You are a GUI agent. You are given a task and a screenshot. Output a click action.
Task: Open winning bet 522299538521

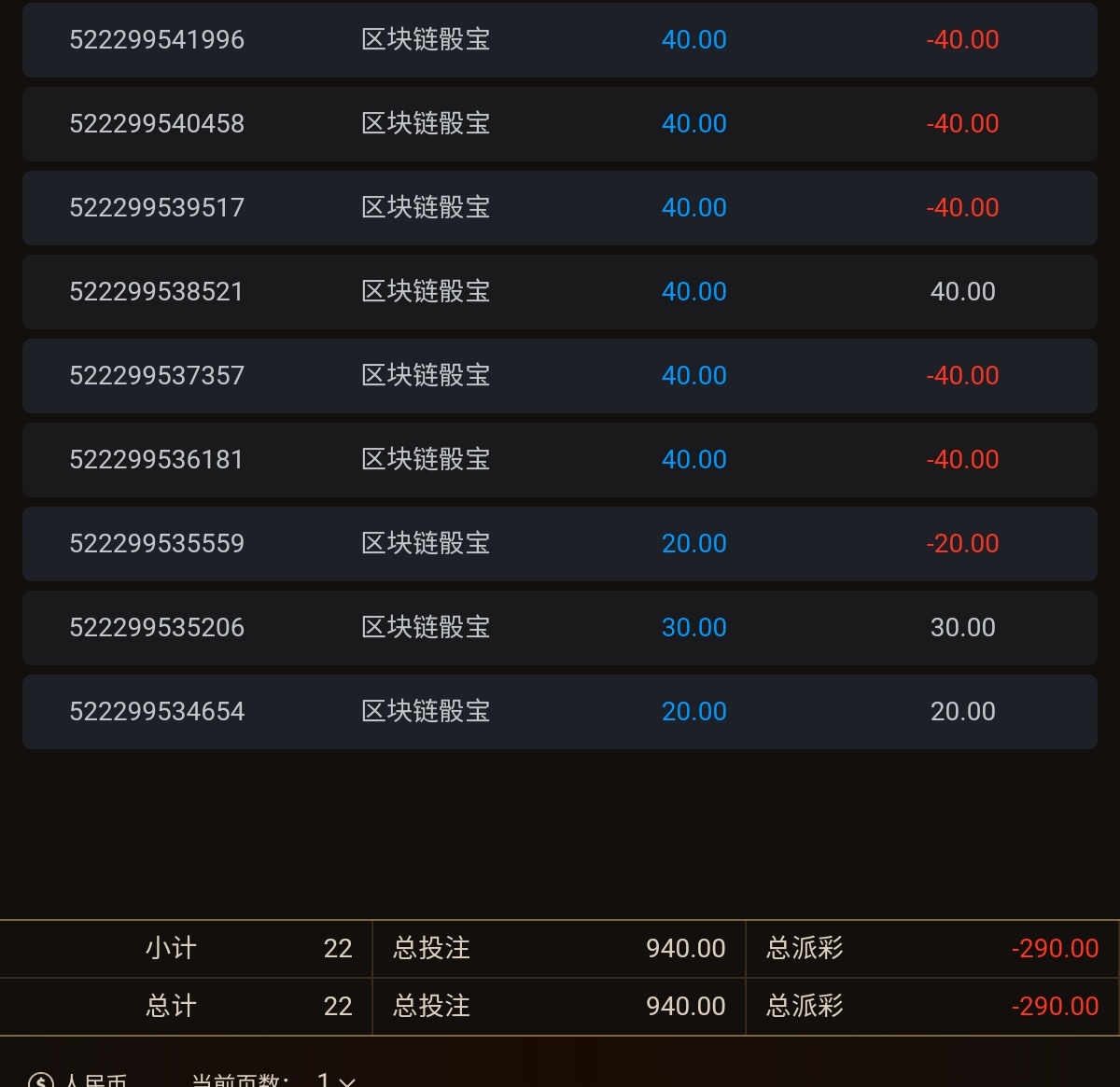click(x=559, y=292)
